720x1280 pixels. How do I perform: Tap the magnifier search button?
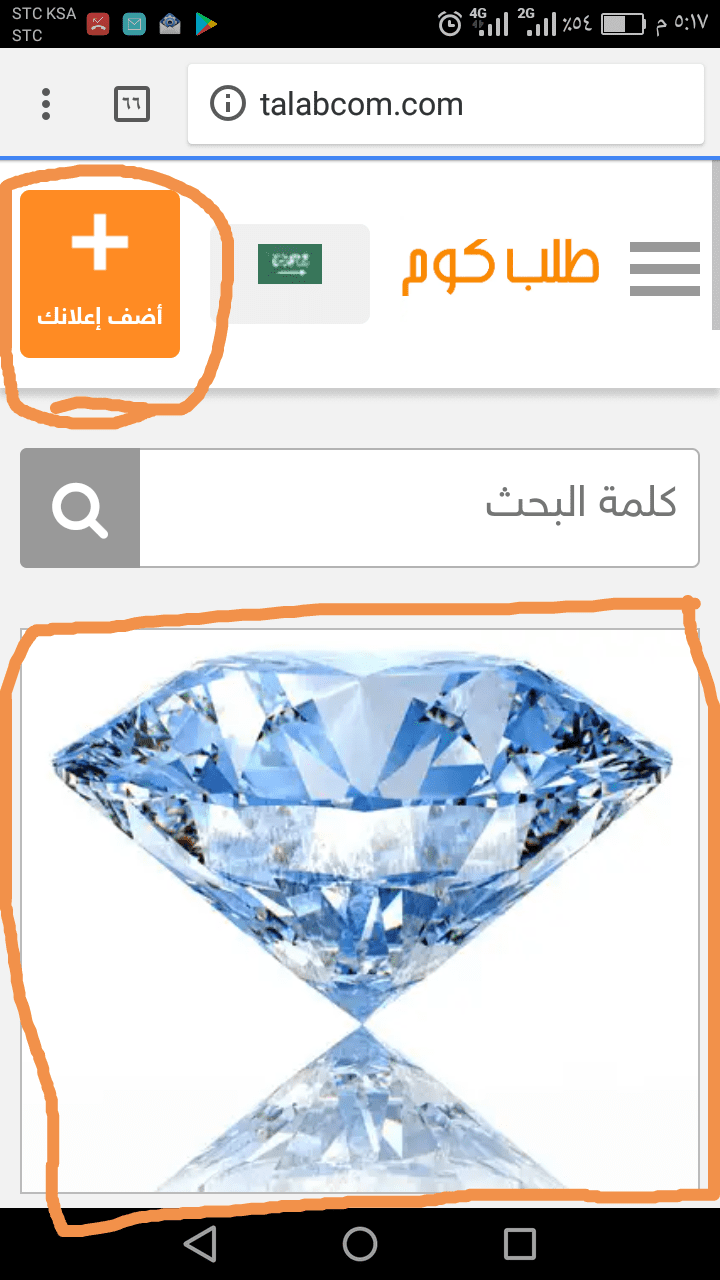coord(80,508)
